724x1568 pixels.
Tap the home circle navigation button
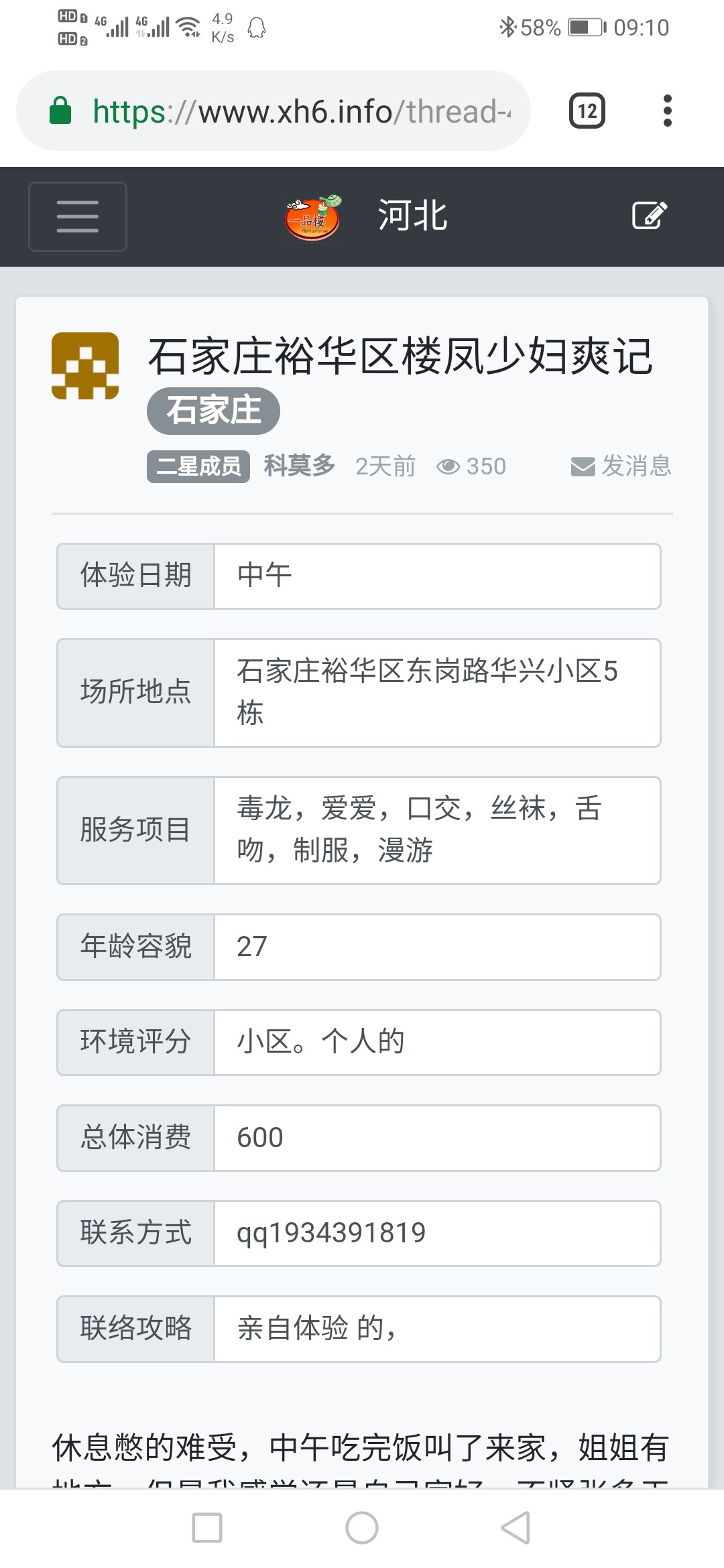click(x=361, y=1528)
